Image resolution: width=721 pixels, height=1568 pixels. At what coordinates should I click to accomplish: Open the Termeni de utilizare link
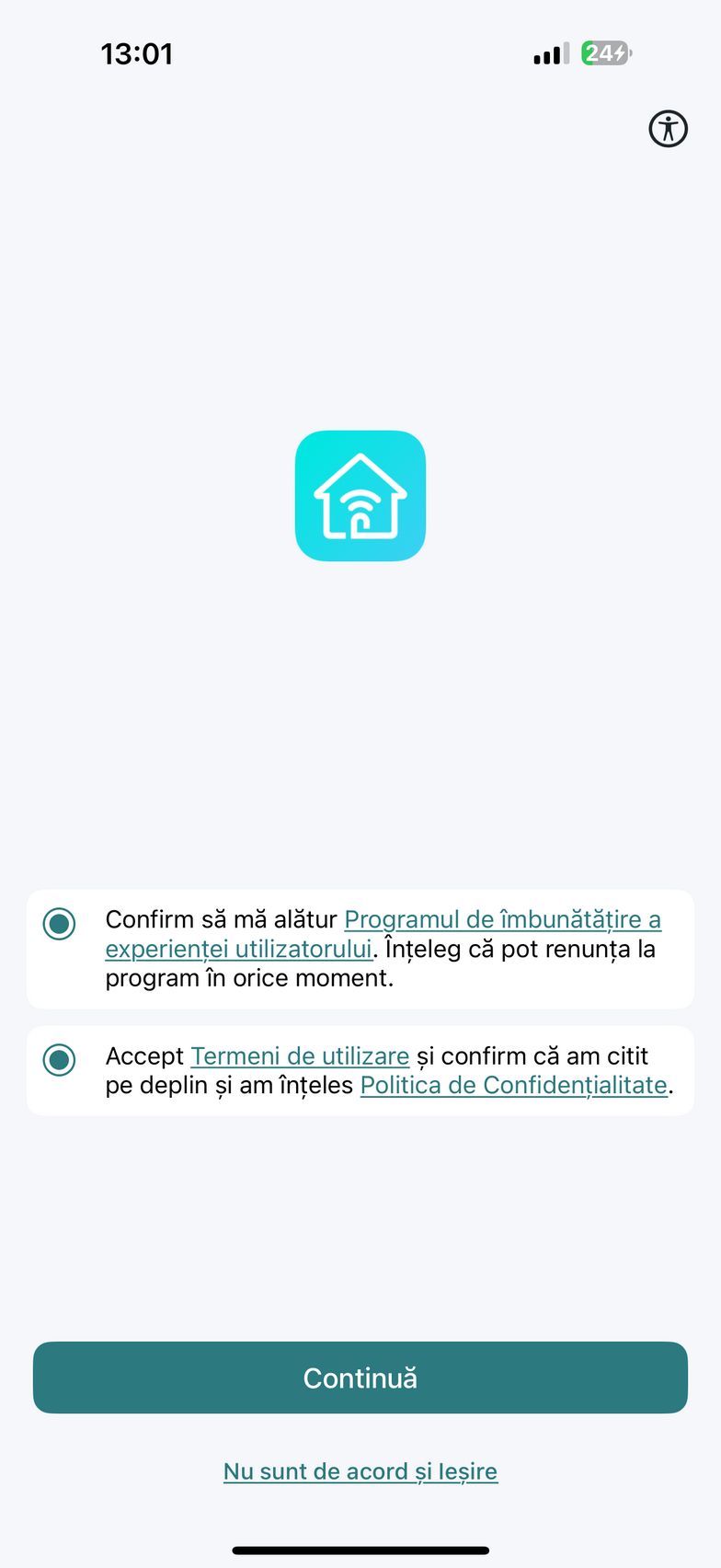300,1056
